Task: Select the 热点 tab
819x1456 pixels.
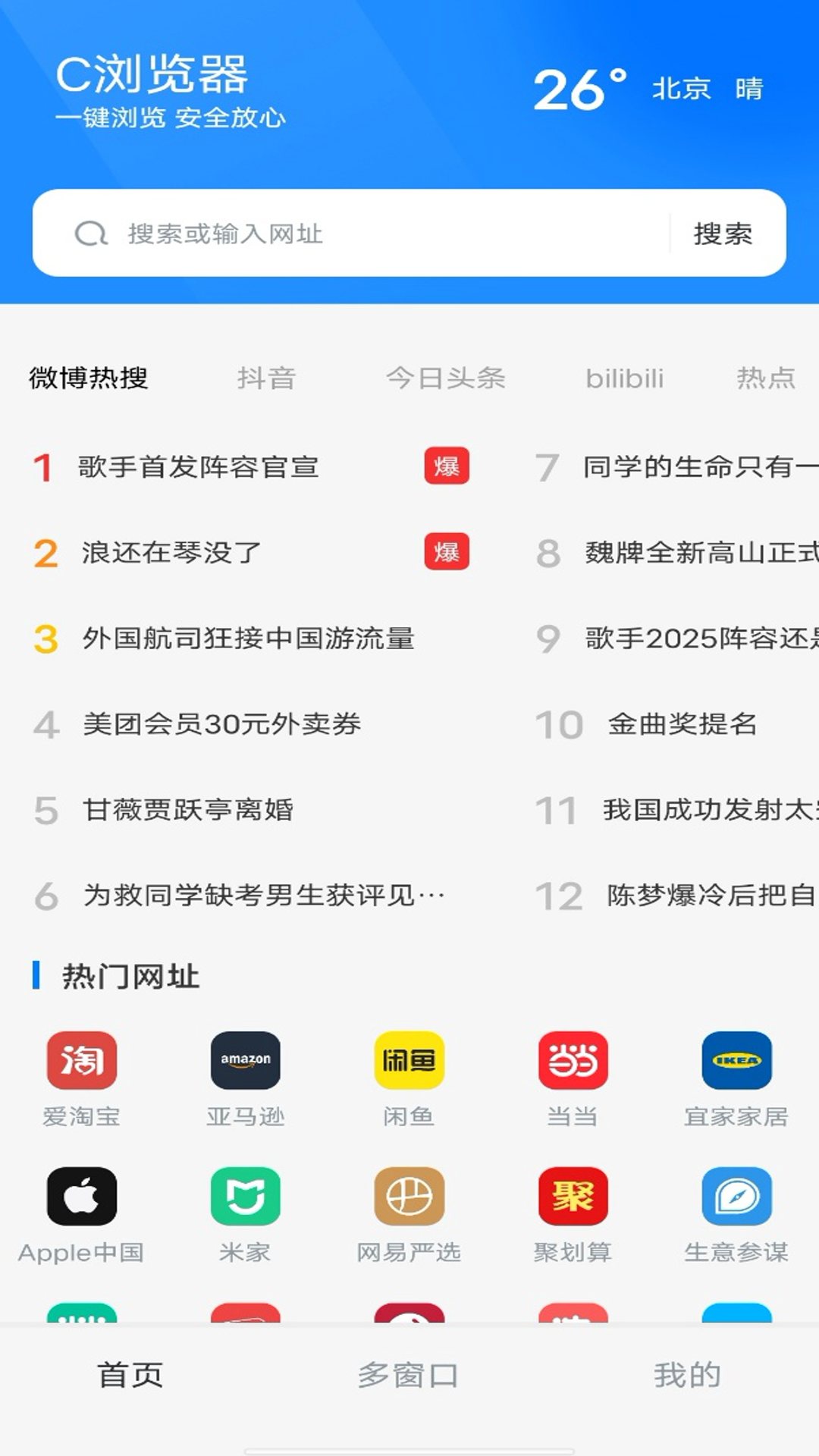Action: coord(766,378)
